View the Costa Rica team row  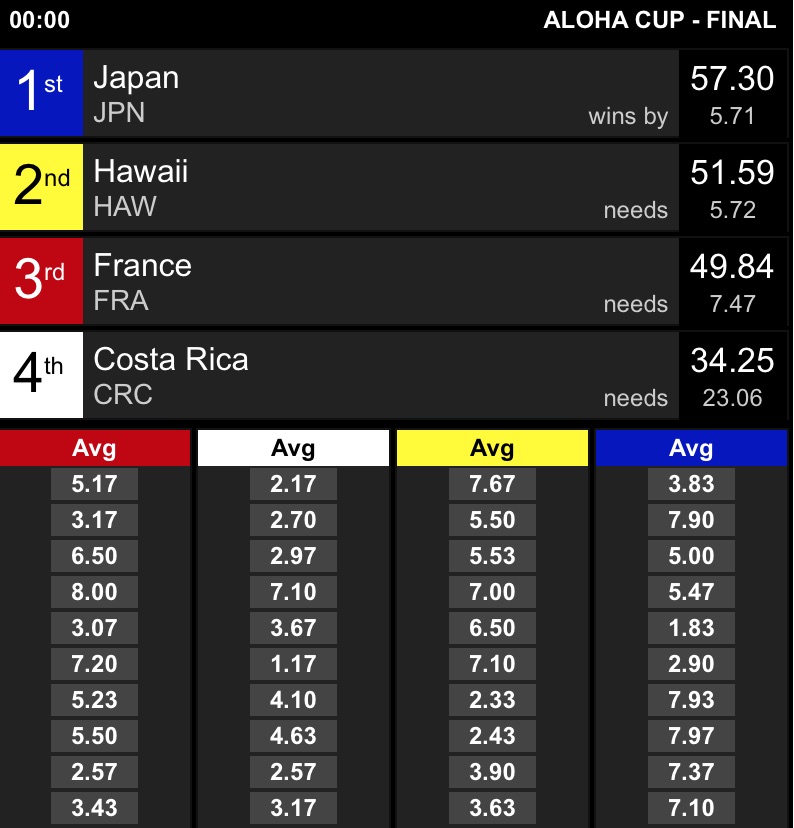(380, 376)
